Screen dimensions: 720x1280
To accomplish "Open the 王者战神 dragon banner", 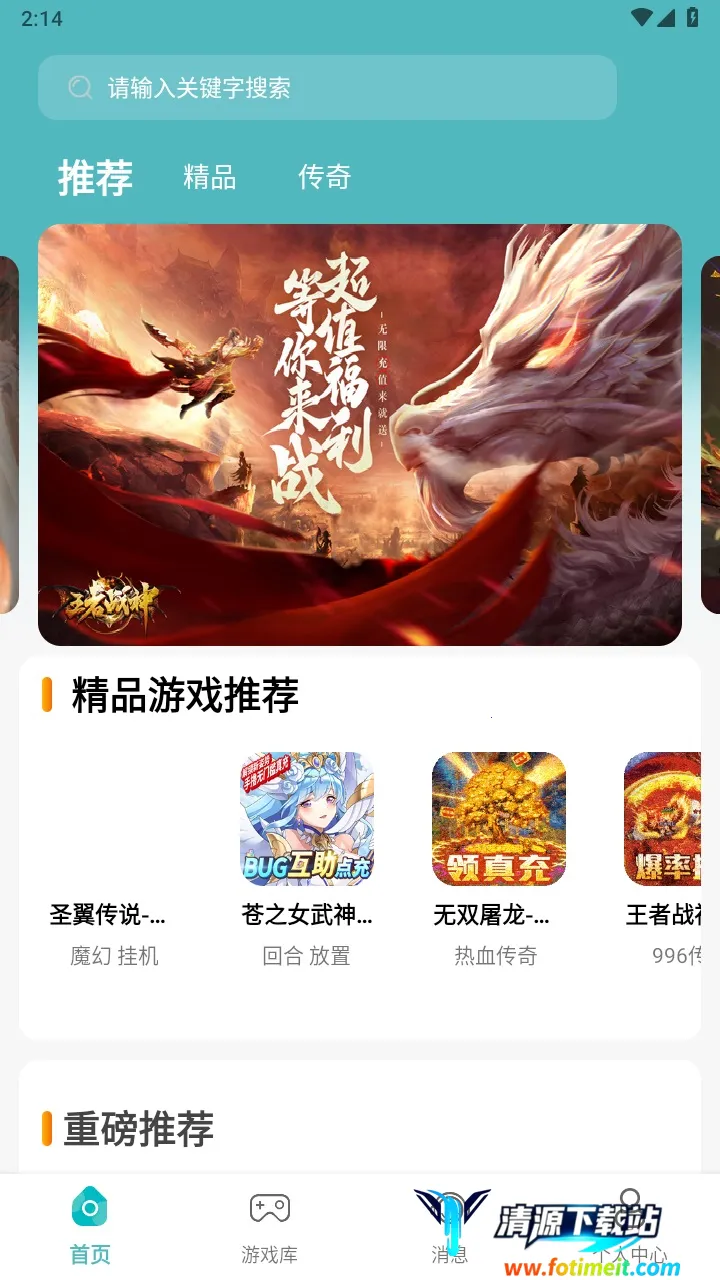I will 360,435.
